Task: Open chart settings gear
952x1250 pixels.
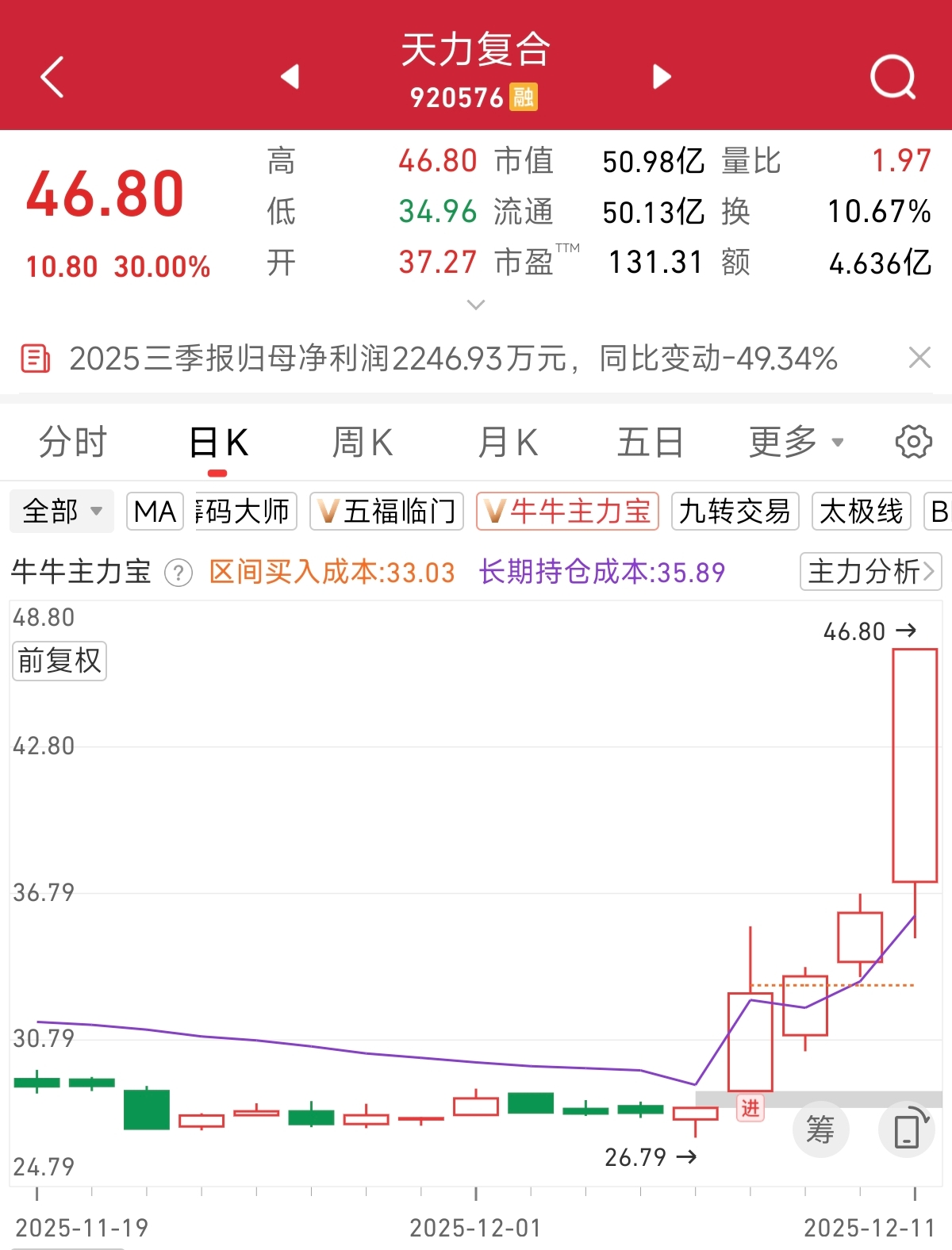Action: pyautogui.click(x=913, y=442)
